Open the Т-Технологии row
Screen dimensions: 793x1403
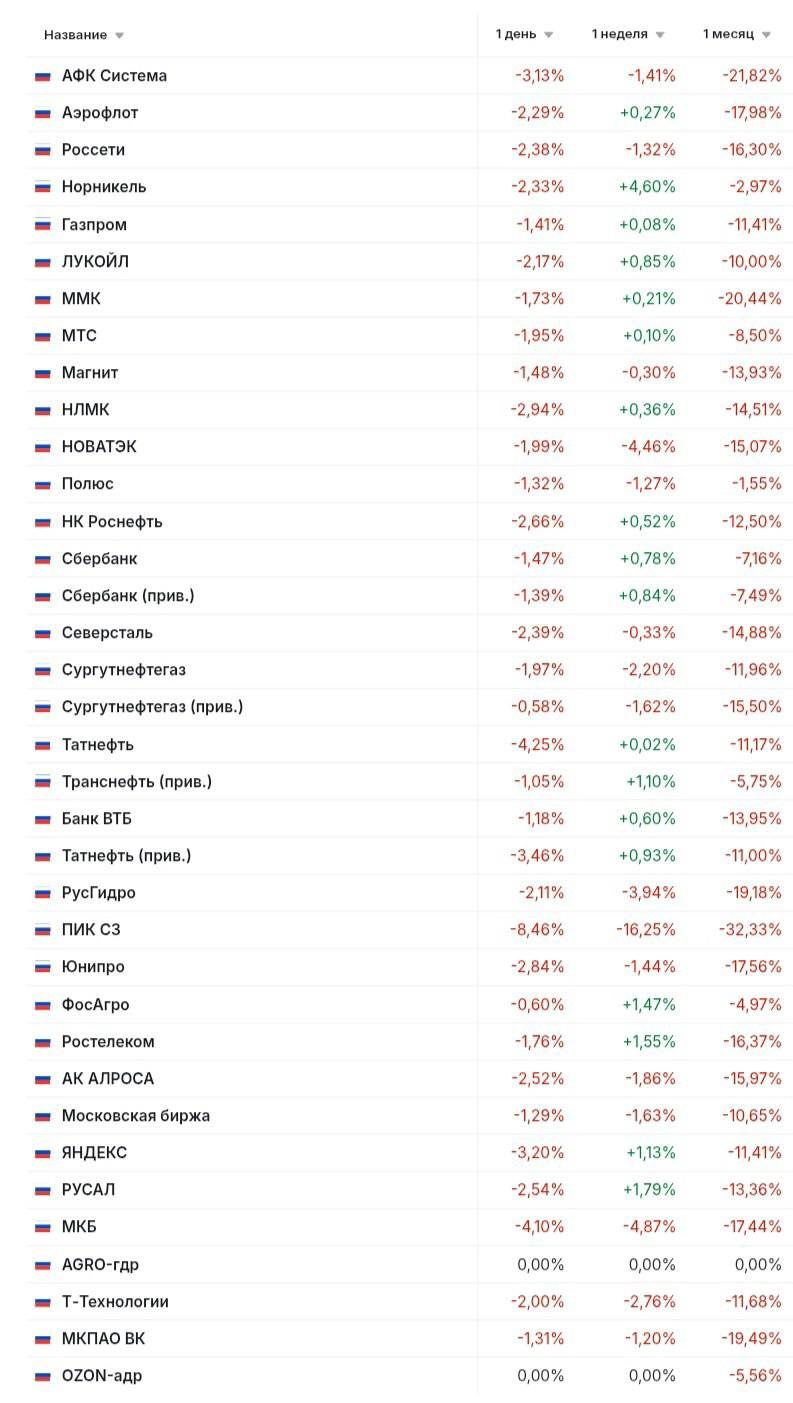tap(409, 1302)
